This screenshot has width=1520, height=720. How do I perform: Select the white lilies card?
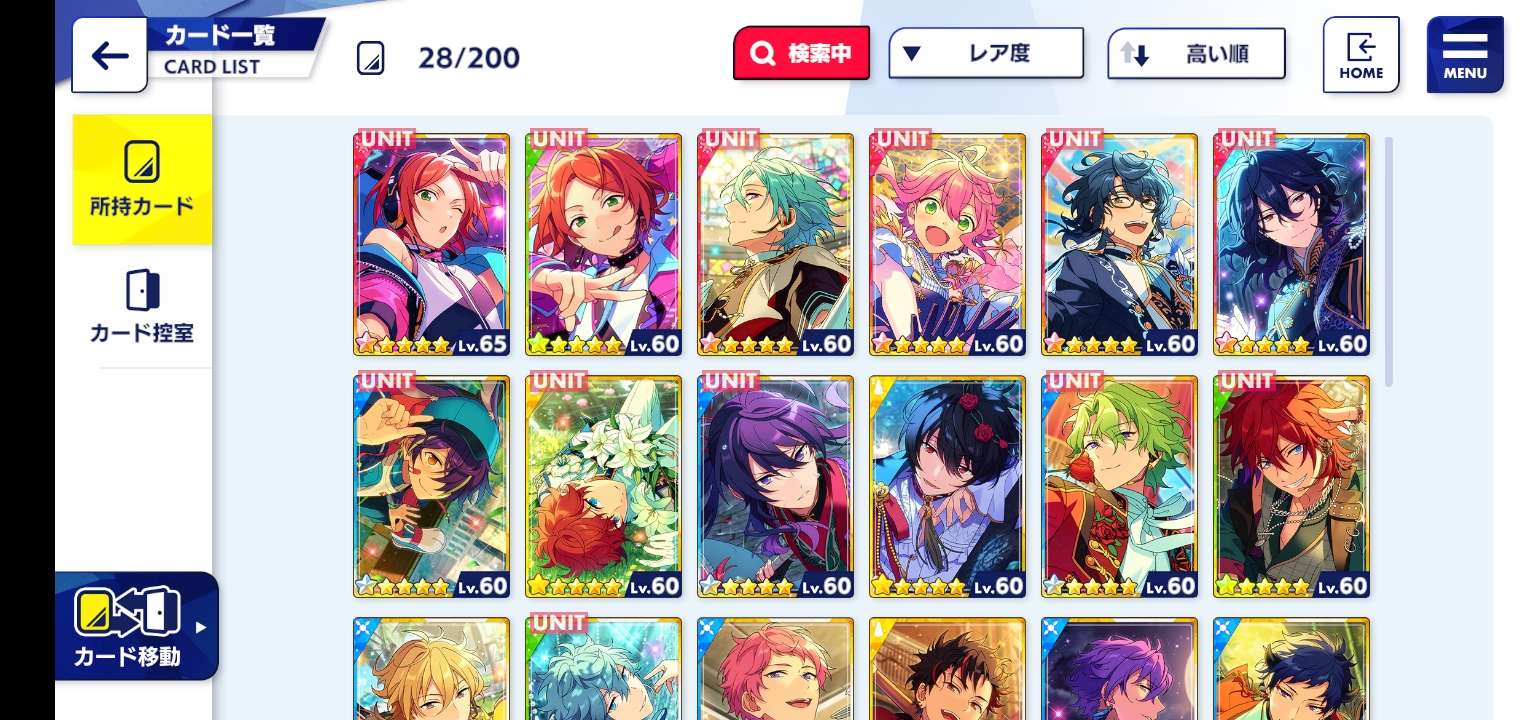coord(603,486)
